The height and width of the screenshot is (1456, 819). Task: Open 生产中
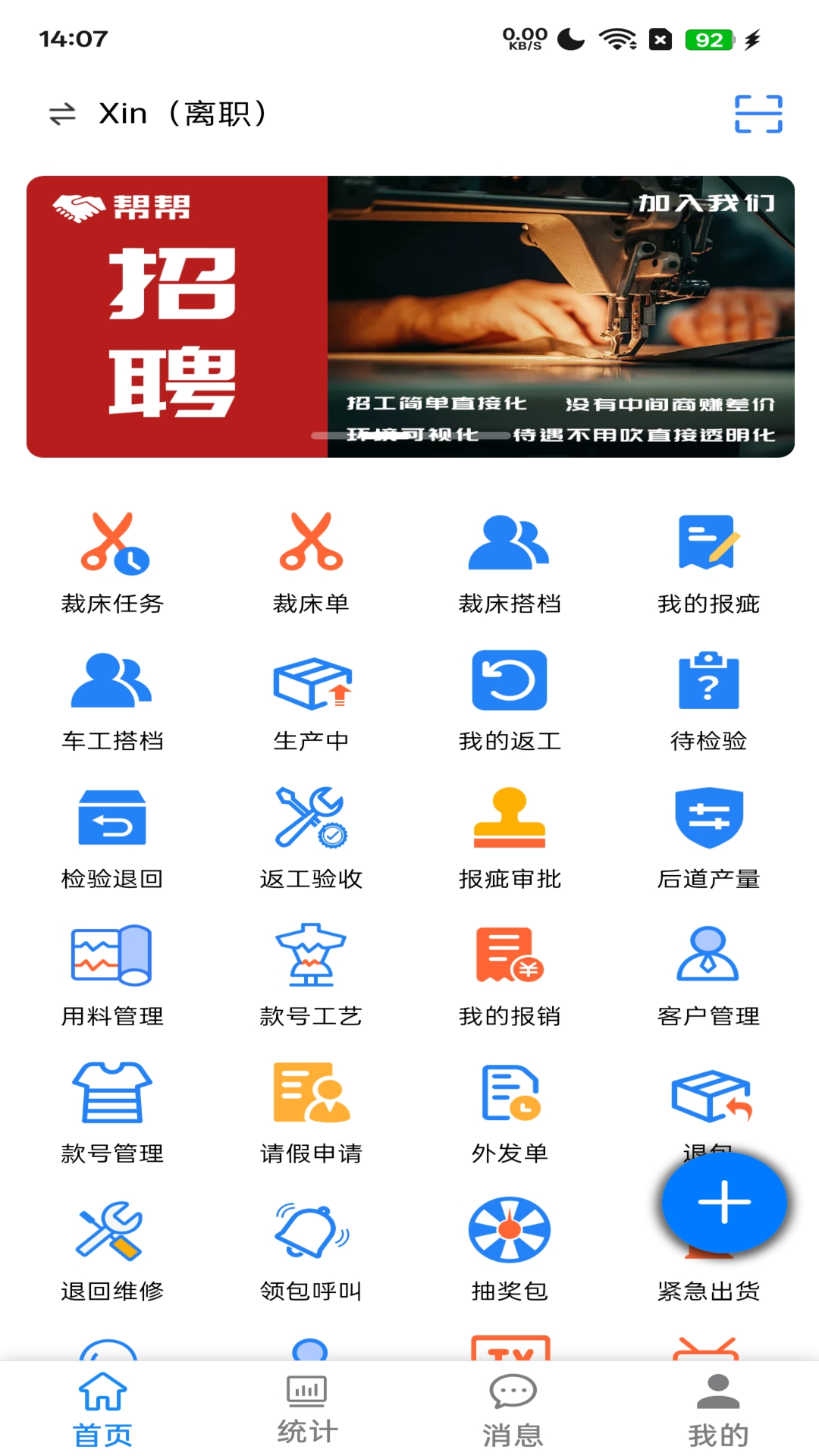click(311, 699)
